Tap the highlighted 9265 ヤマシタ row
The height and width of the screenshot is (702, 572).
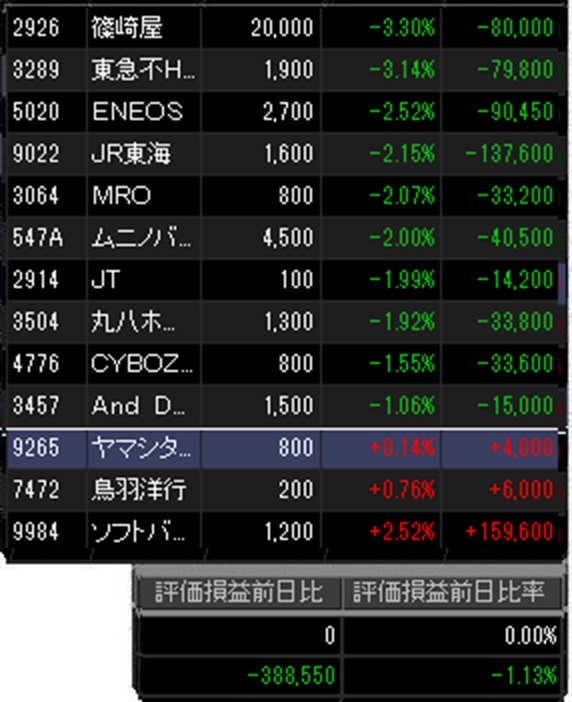[x=283, y=448]
